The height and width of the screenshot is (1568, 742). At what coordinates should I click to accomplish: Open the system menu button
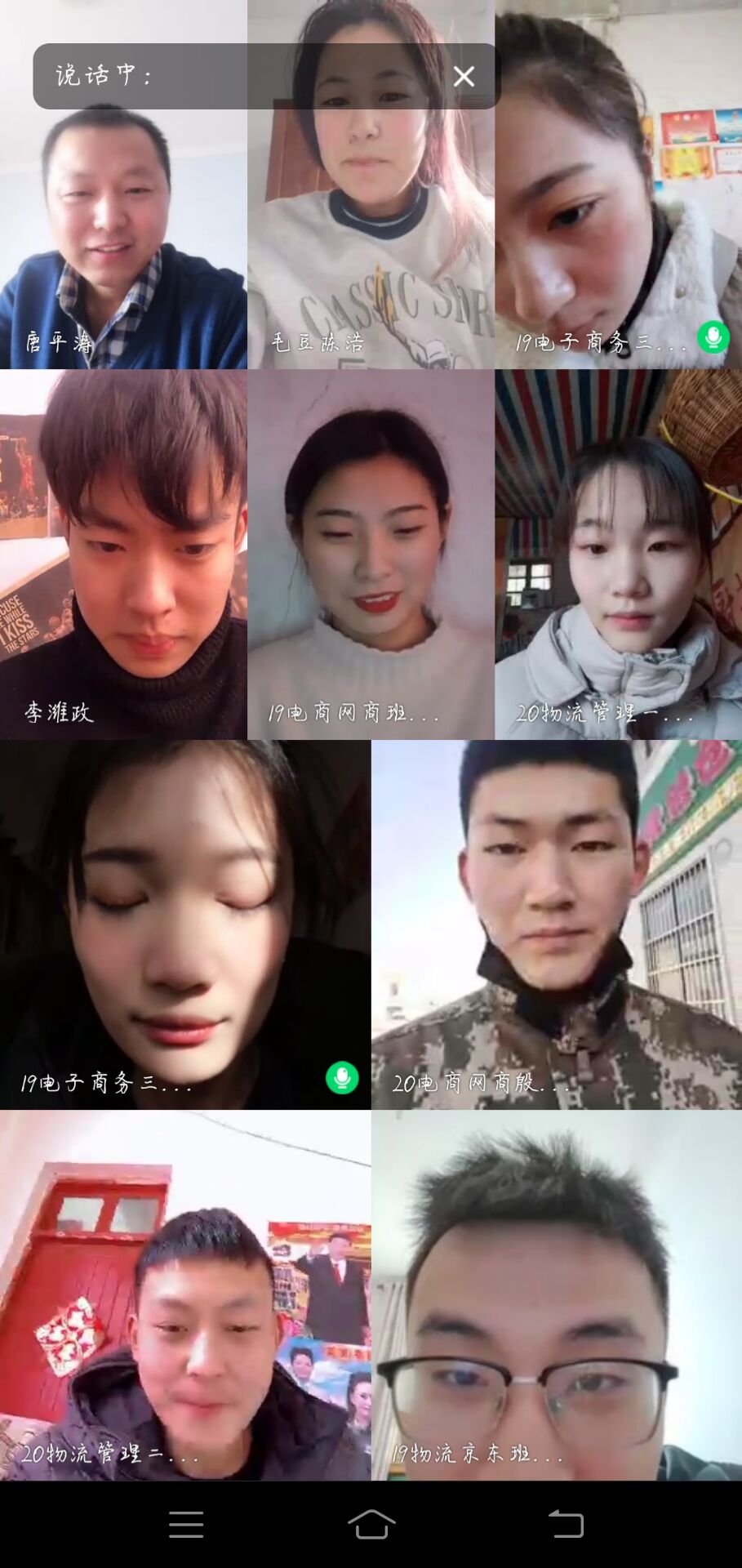tap(186, 1524)
